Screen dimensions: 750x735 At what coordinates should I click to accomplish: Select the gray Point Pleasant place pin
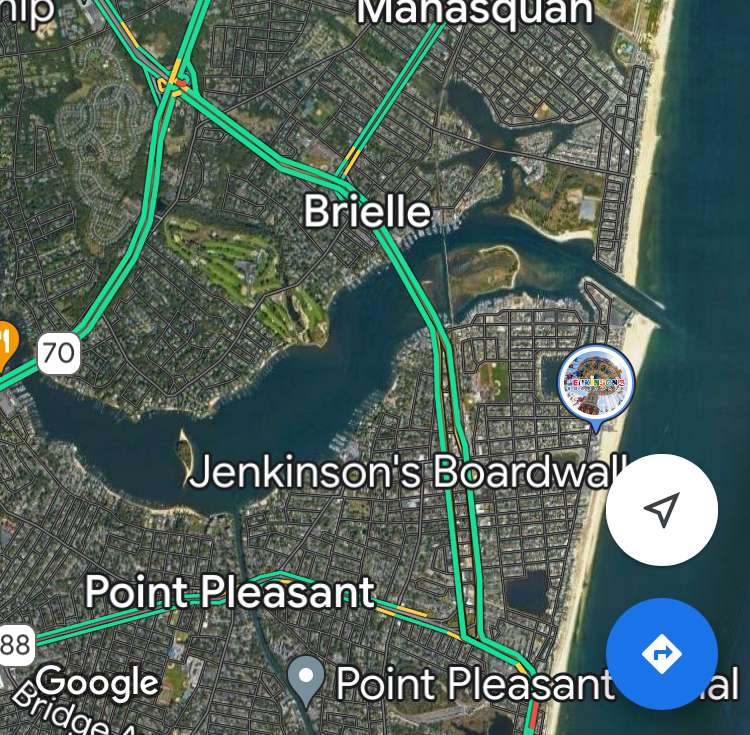pos(305,679)
